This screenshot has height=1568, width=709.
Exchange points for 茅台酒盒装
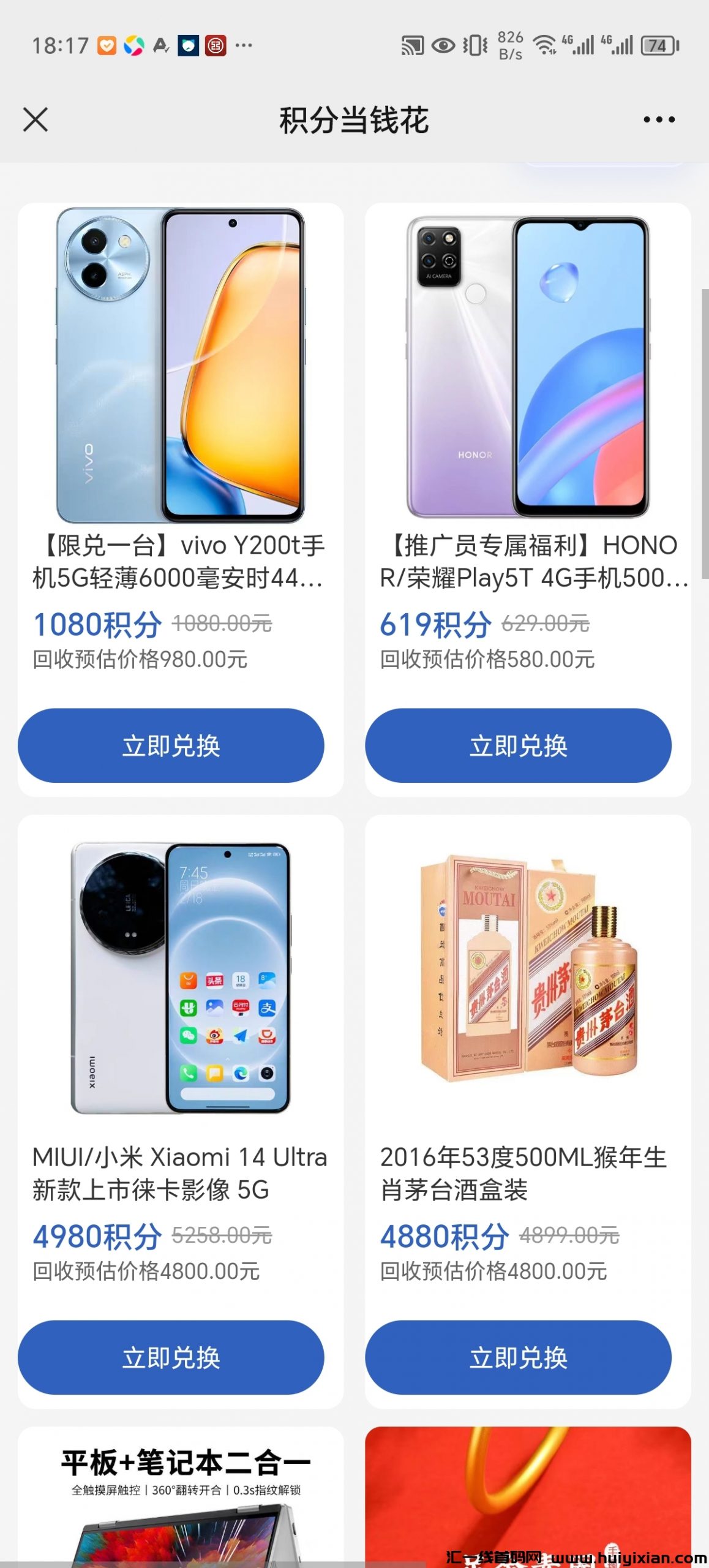(518, 1357)
